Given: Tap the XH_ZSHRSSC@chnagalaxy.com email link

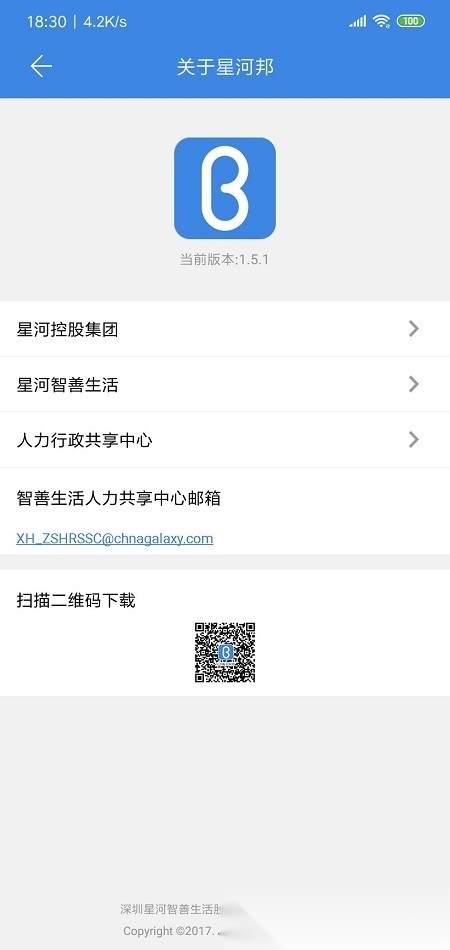Looking at the screenshot, I should click(x=114, y=539).
